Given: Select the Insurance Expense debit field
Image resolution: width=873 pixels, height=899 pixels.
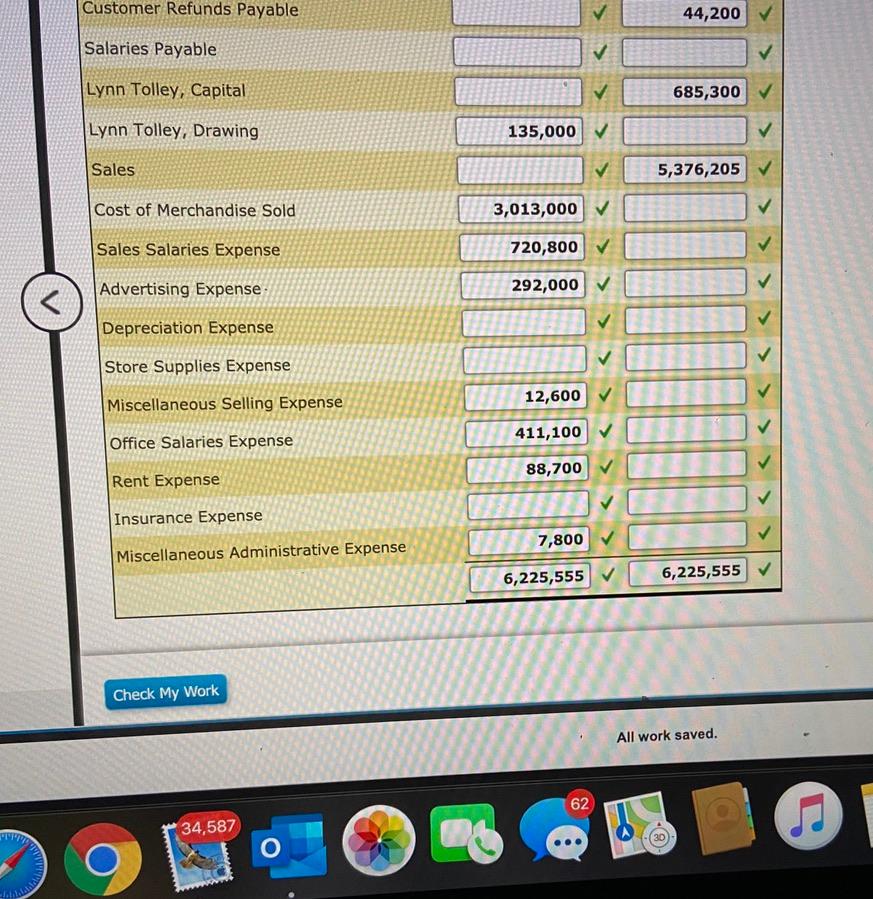Looking at the screenshot, I should coord(528,504).
